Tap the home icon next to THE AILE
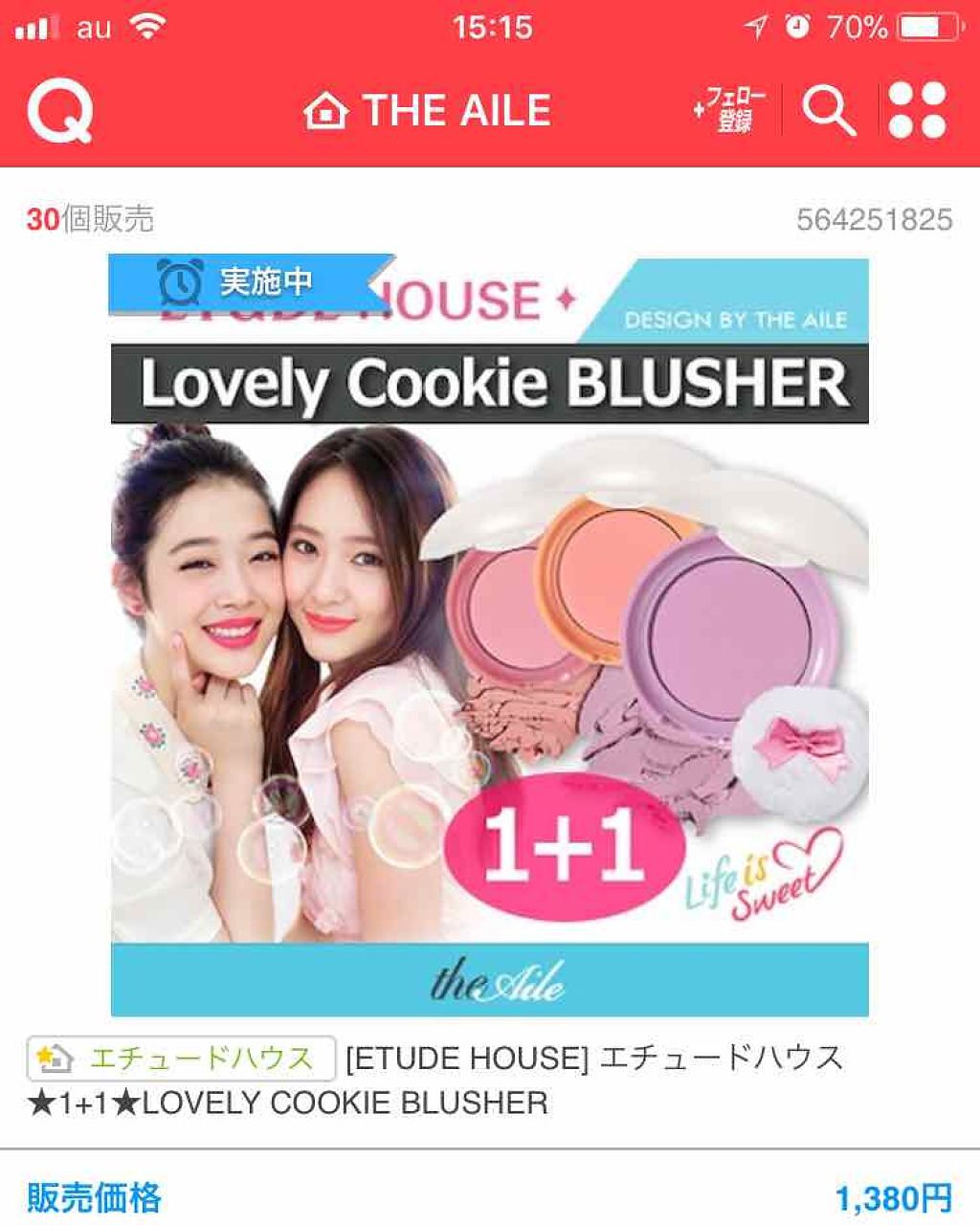Image resolution: width=980 pixels, height=1226 pixels. pos(325,111)
